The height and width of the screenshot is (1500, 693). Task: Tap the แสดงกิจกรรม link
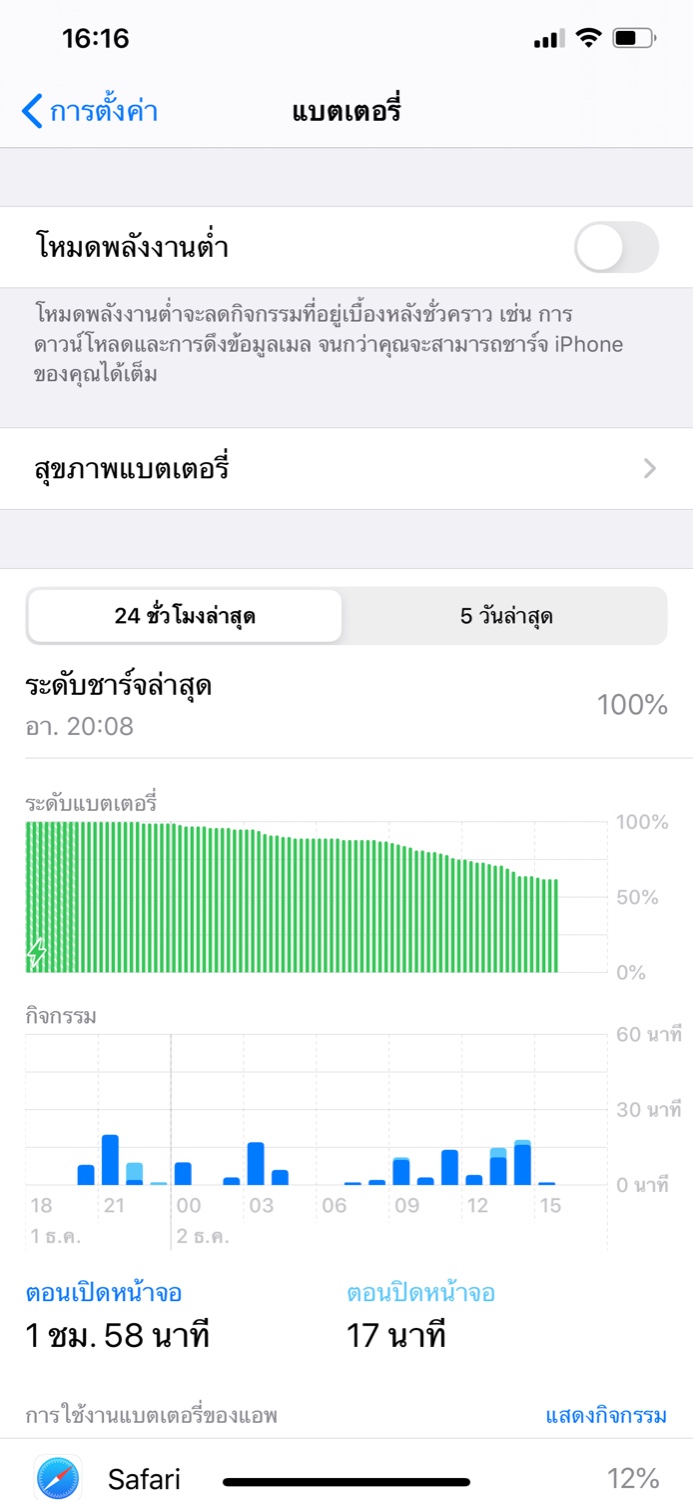point(606,1416)
